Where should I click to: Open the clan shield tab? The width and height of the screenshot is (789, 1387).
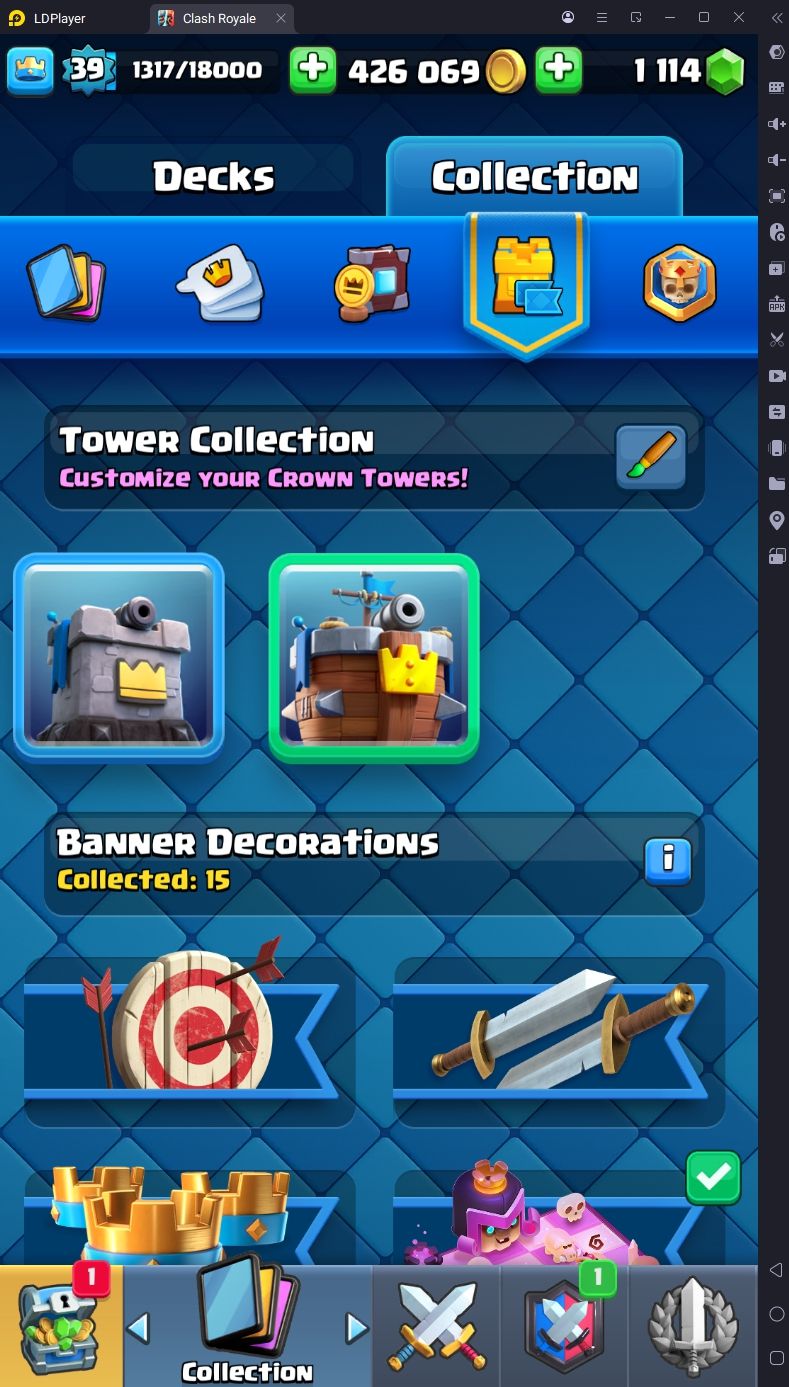coord(563,1325)
